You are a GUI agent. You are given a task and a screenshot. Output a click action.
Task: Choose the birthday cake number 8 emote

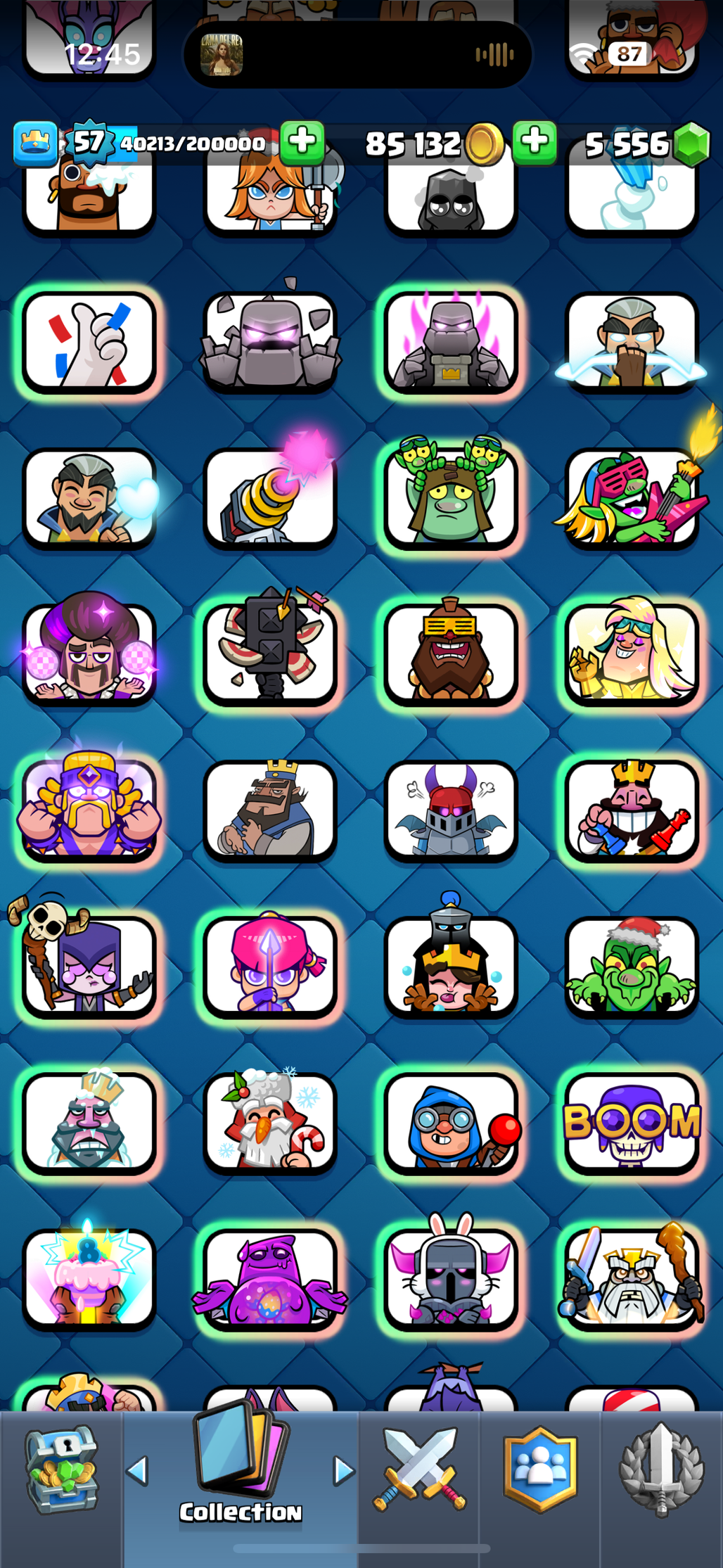click(x=89, y=1278)
